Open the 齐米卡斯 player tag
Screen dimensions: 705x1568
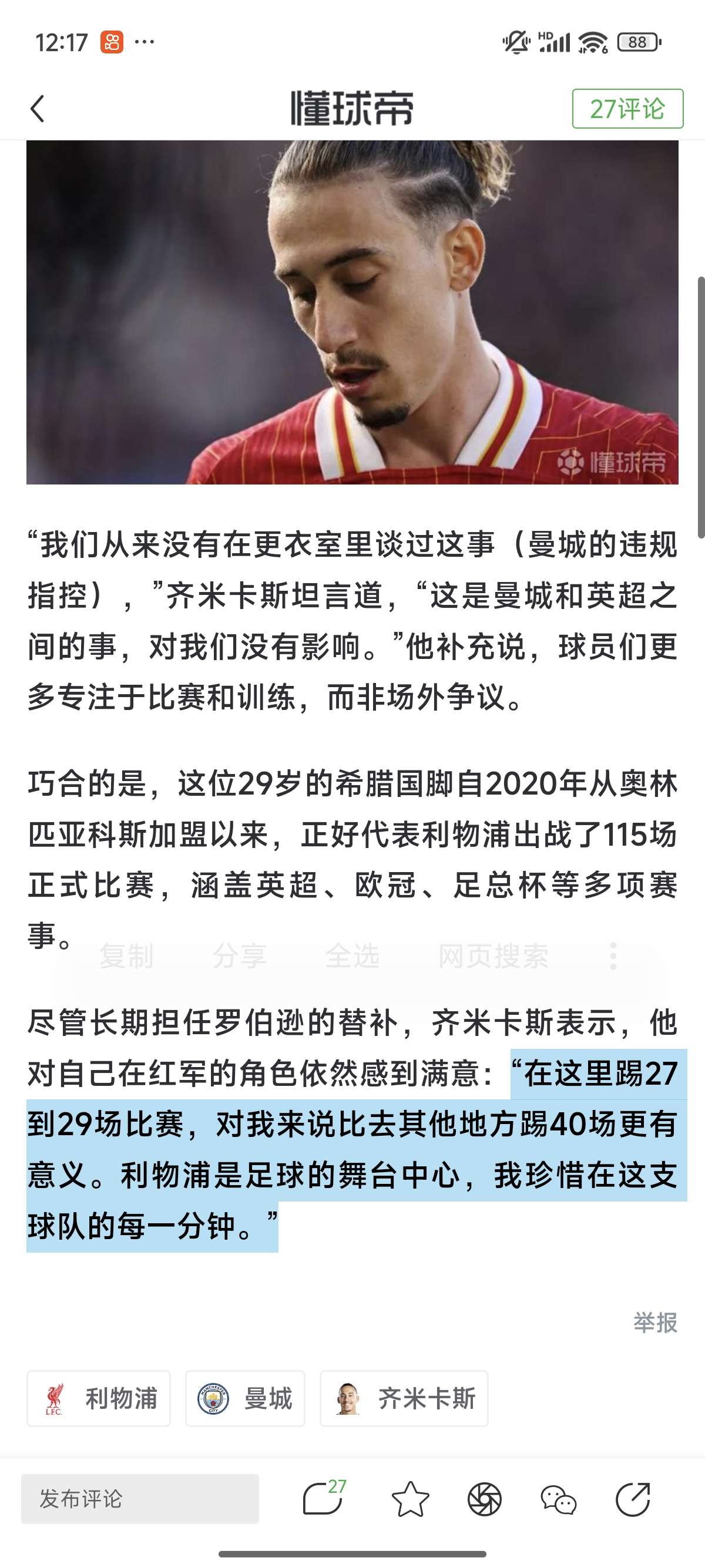pos(404,1398)
